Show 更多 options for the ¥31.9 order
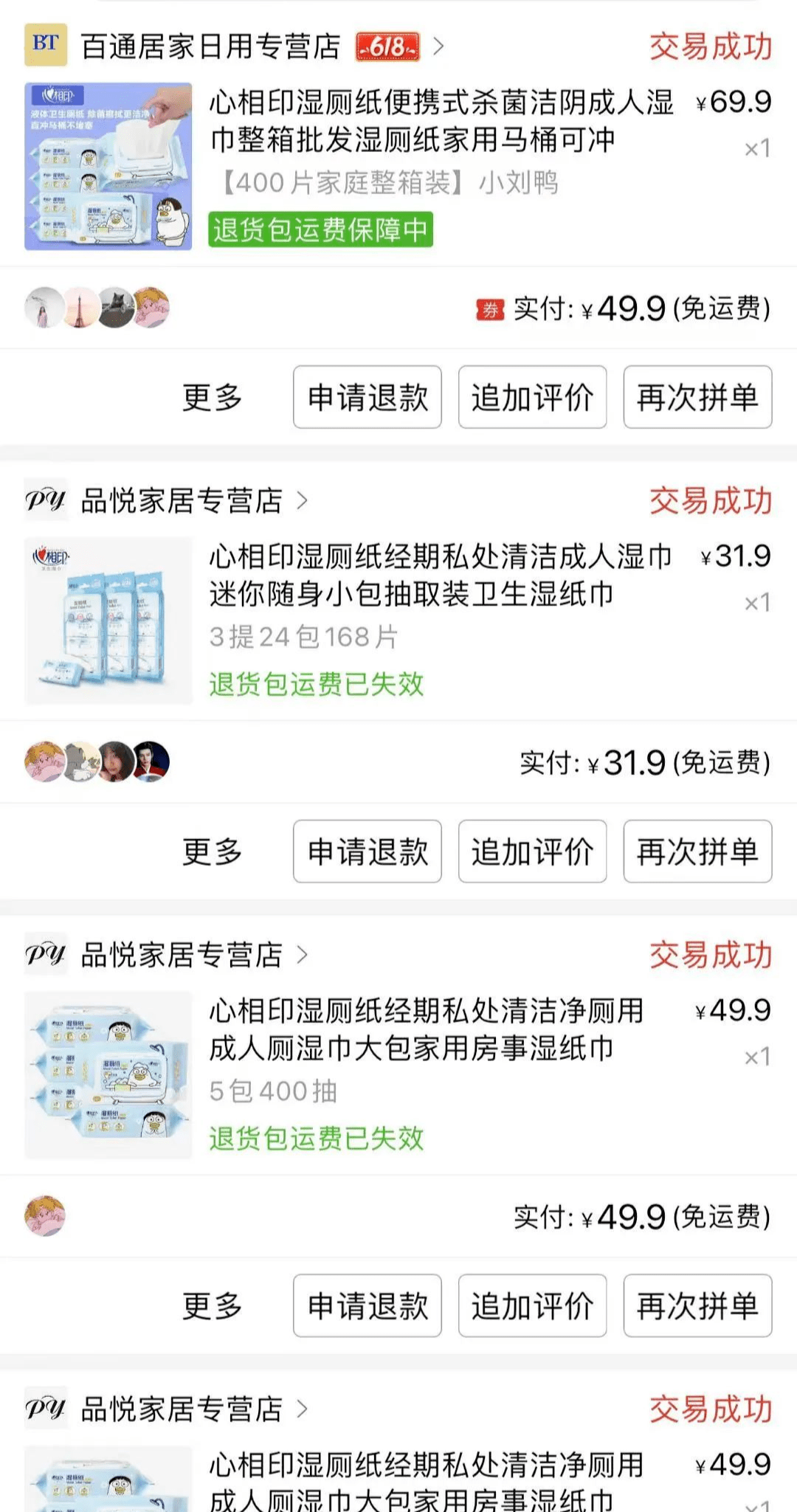The width and height of the screenshot is (797, 1512). pos(213,852)
